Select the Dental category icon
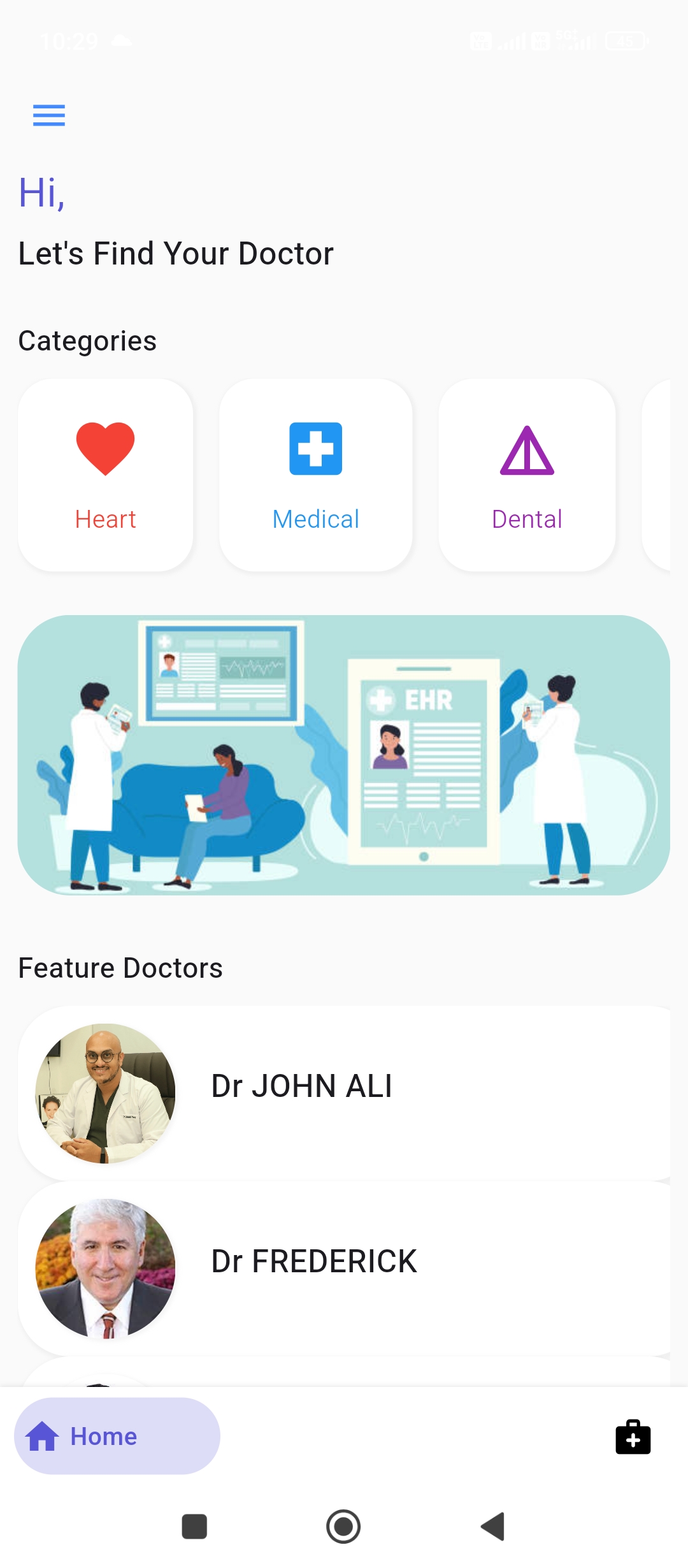The image size is (688, 1568). pyautogui.click(x=526, y=449)
